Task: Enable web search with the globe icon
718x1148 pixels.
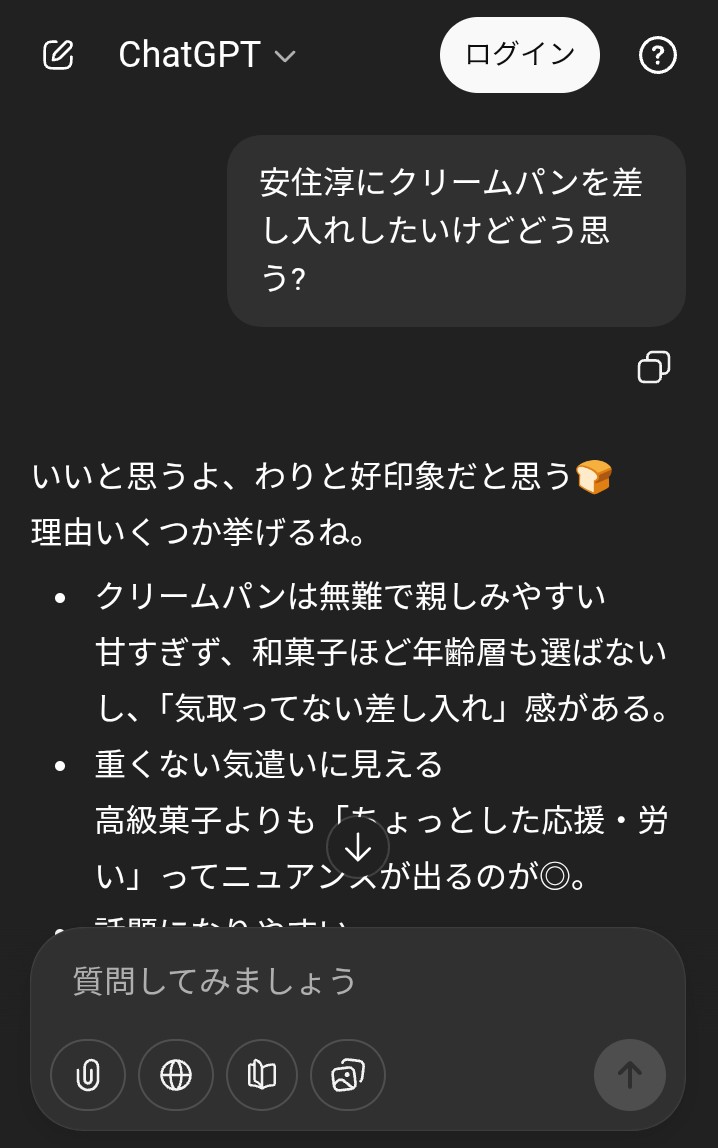Action: pyautogui.click(x=176, y=1075)
